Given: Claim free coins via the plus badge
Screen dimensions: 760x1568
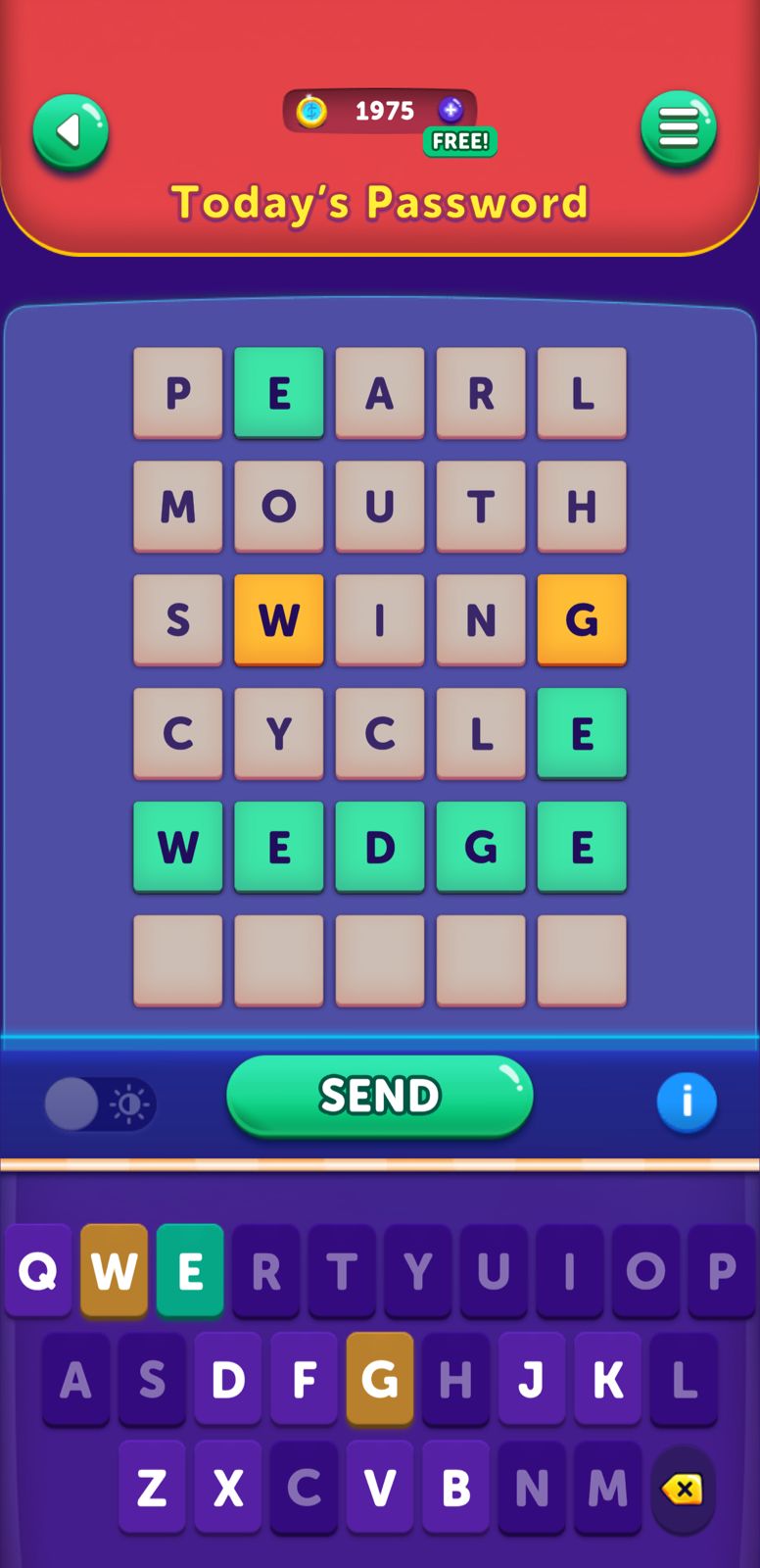Looking at the screenshot, I should [x=451, y=111].
